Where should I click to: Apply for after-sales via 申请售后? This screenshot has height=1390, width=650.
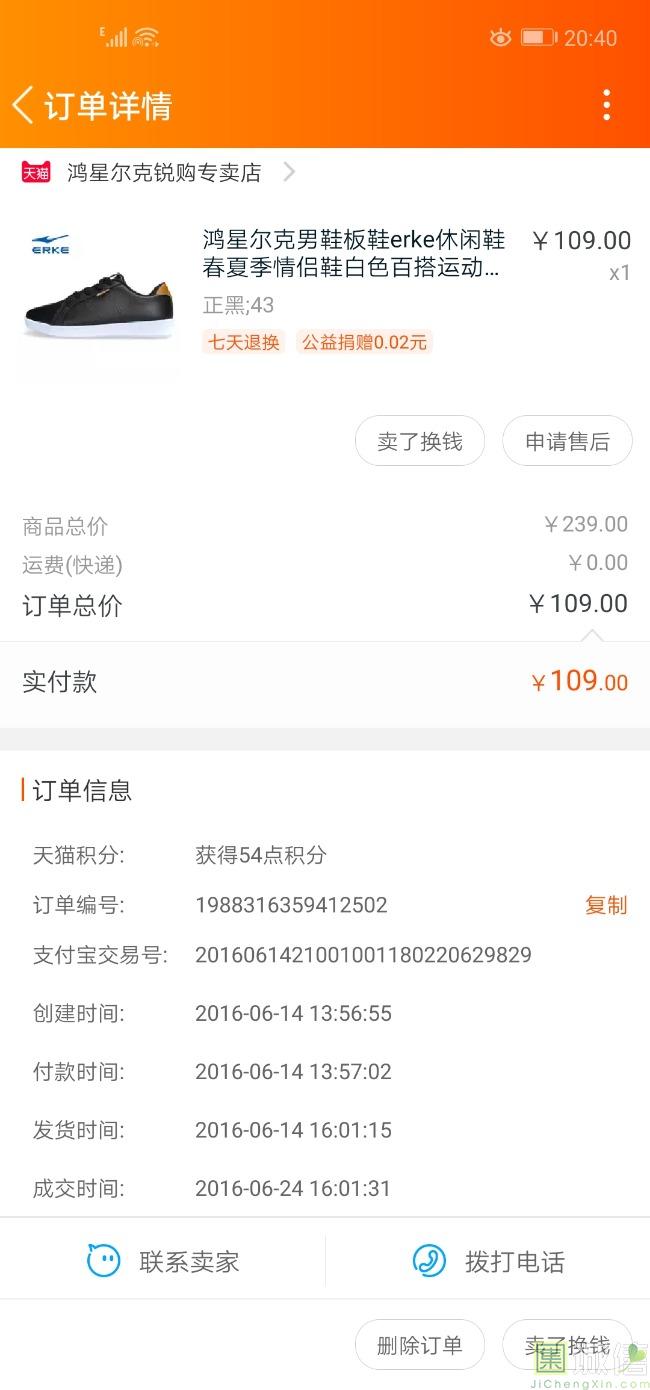click(567, 442)
